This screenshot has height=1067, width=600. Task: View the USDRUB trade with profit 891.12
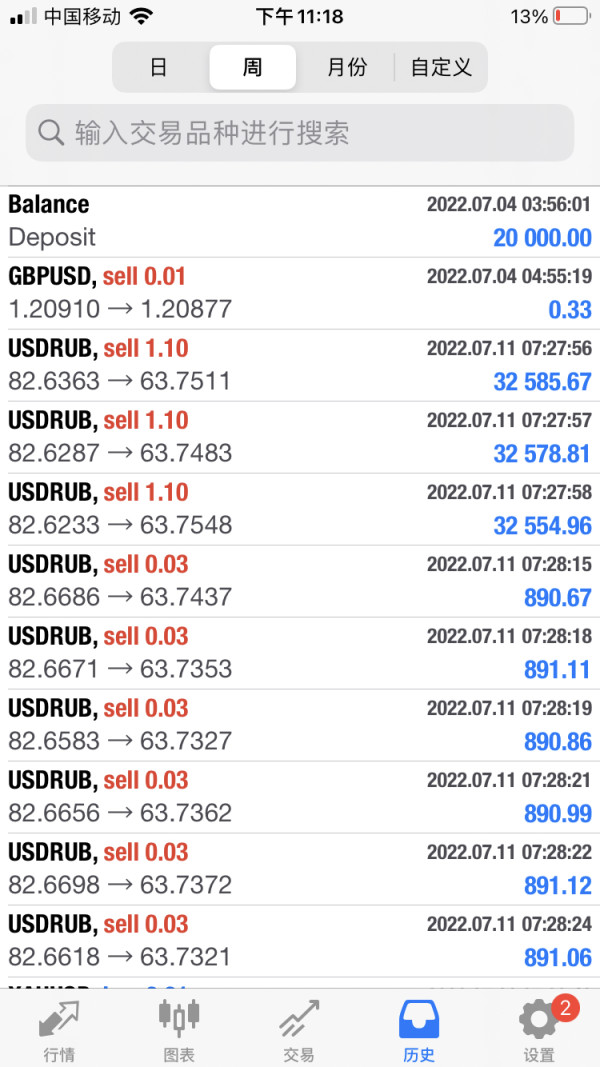pos(300,870)
